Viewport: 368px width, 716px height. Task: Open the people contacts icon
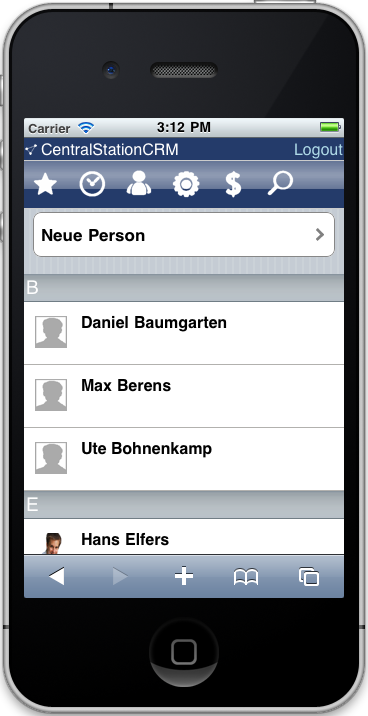[x=139, y=184]
